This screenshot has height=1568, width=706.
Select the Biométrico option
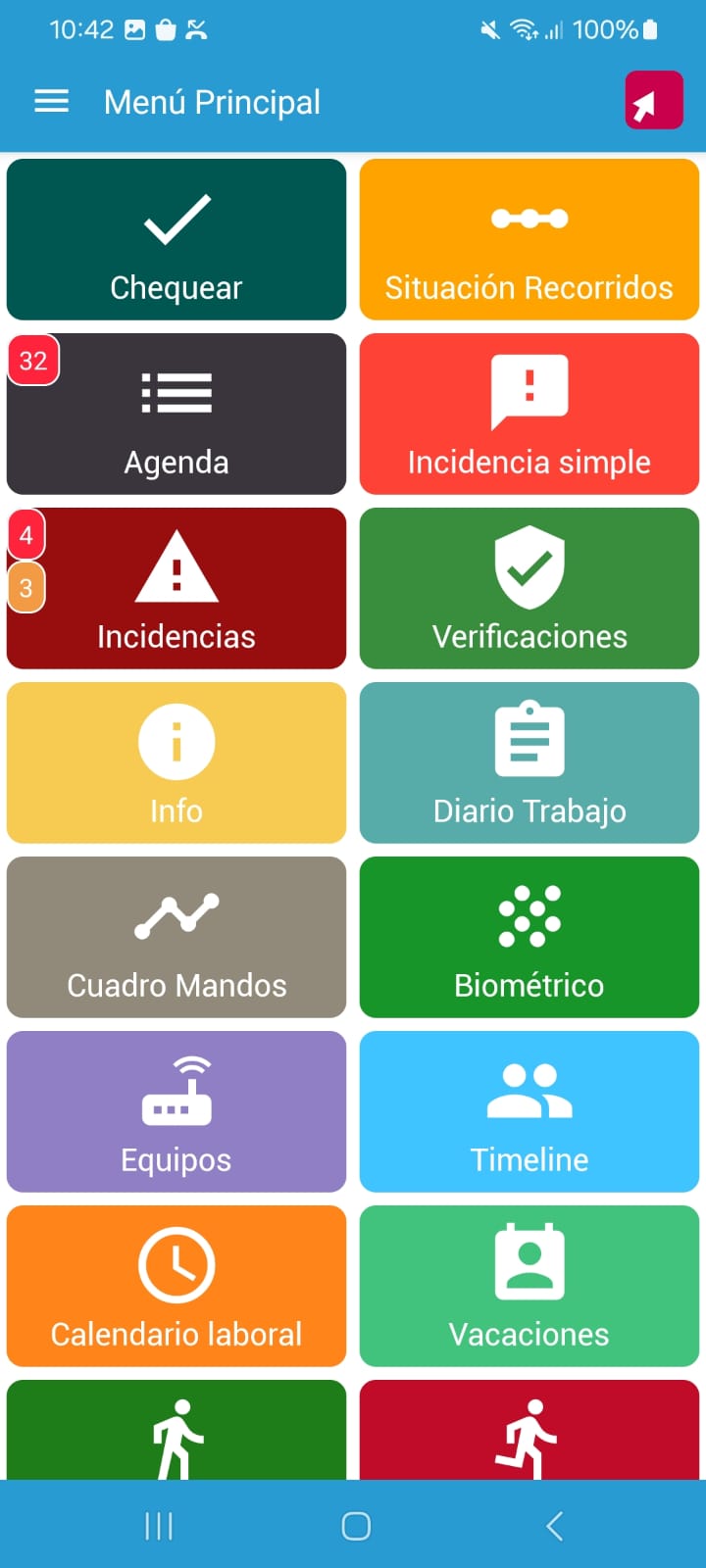(x=529, y=938)
